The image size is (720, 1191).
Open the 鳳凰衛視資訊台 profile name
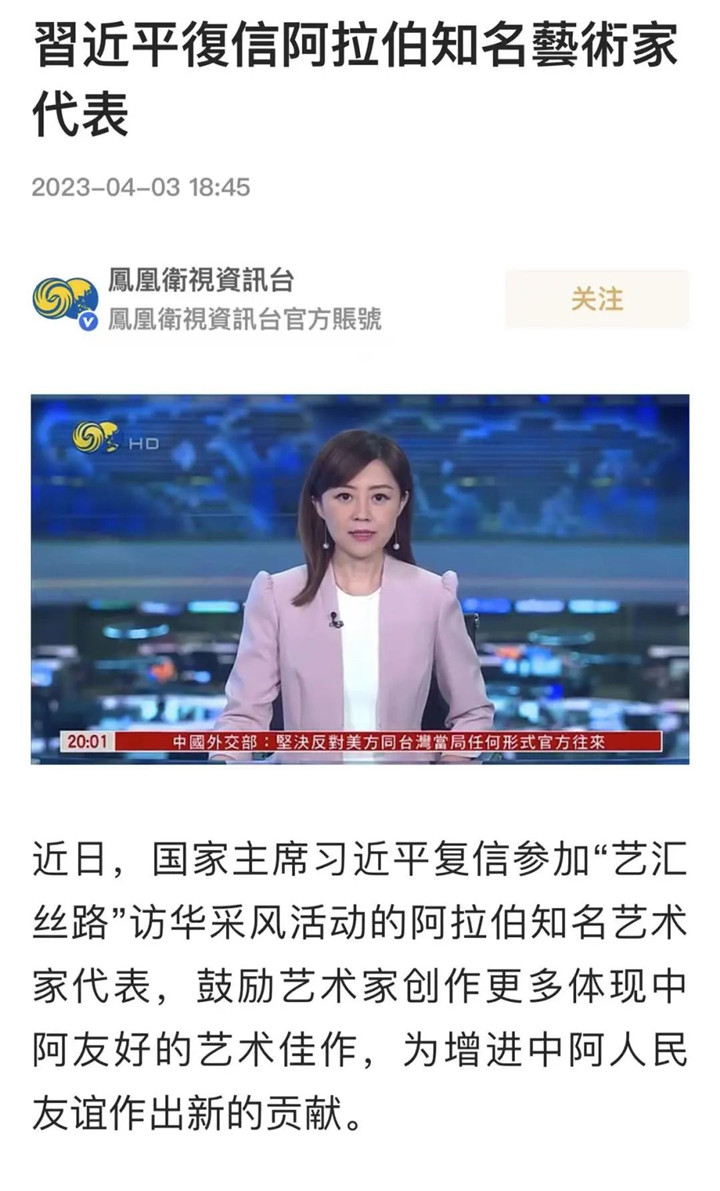tap(200, 279)
